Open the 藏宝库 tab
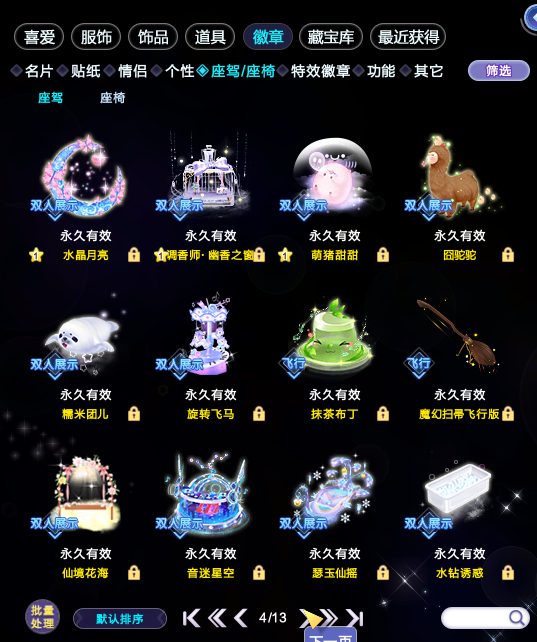This screenshot has width=537, height=642. tap(331, 37)
